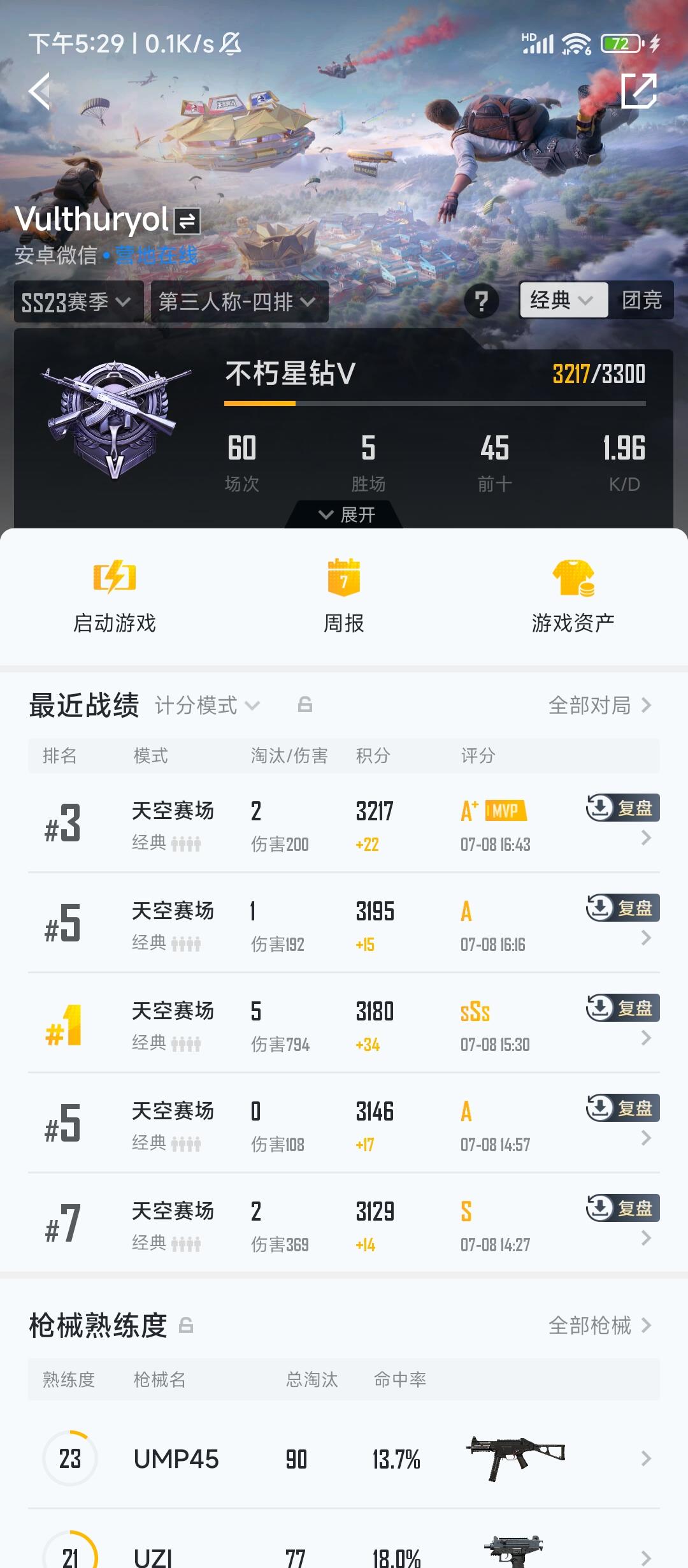Tap 复盘 on the #1 match
This screenshot has width=688, height=1568.
pos(622,1008)
